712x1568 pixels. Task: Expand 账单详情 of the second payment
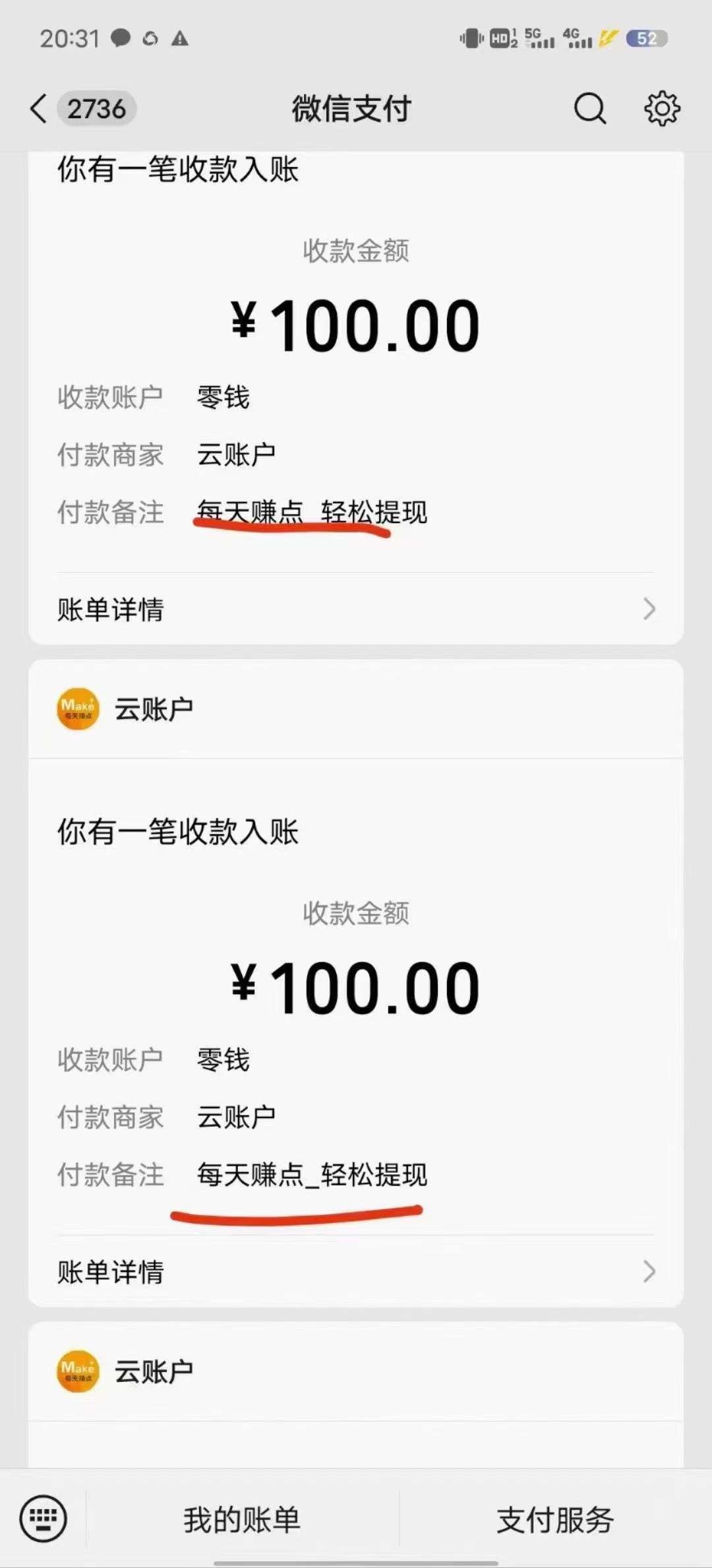pos(356,1273)
